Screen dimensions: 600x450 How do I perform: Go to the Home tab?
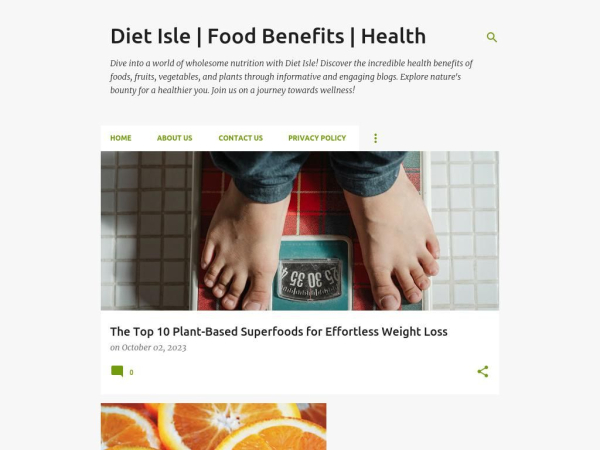point(120,138)
